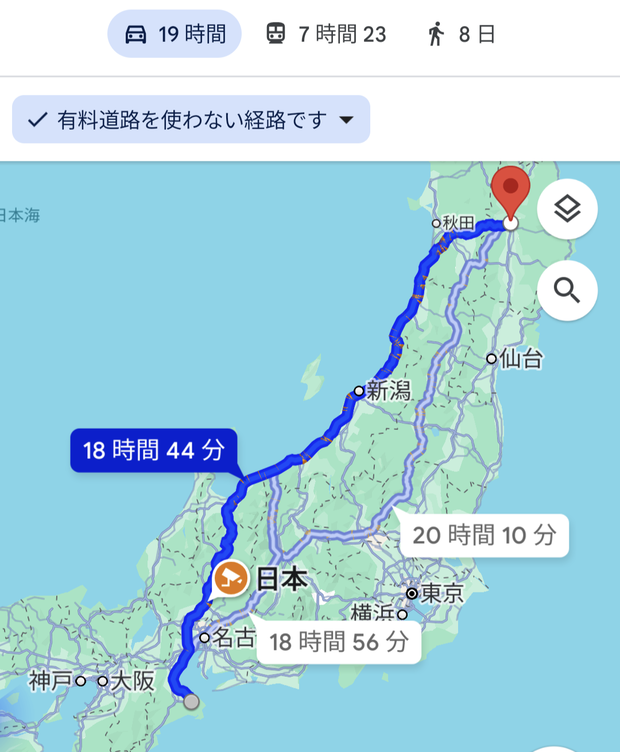
Task: Select the driving mode showing 19時間
Action: coord(174,35)
